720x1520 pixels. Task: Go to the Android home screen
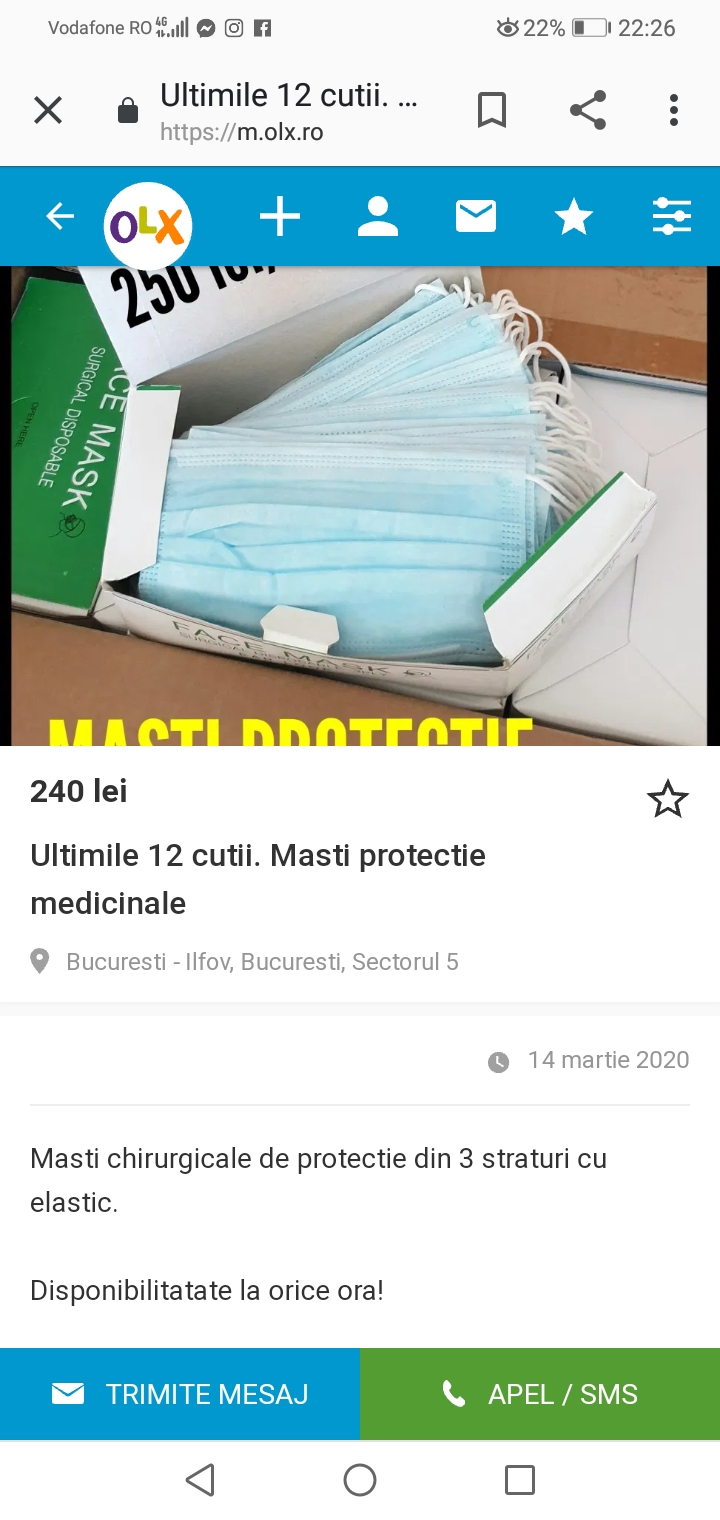(360, 1480)
